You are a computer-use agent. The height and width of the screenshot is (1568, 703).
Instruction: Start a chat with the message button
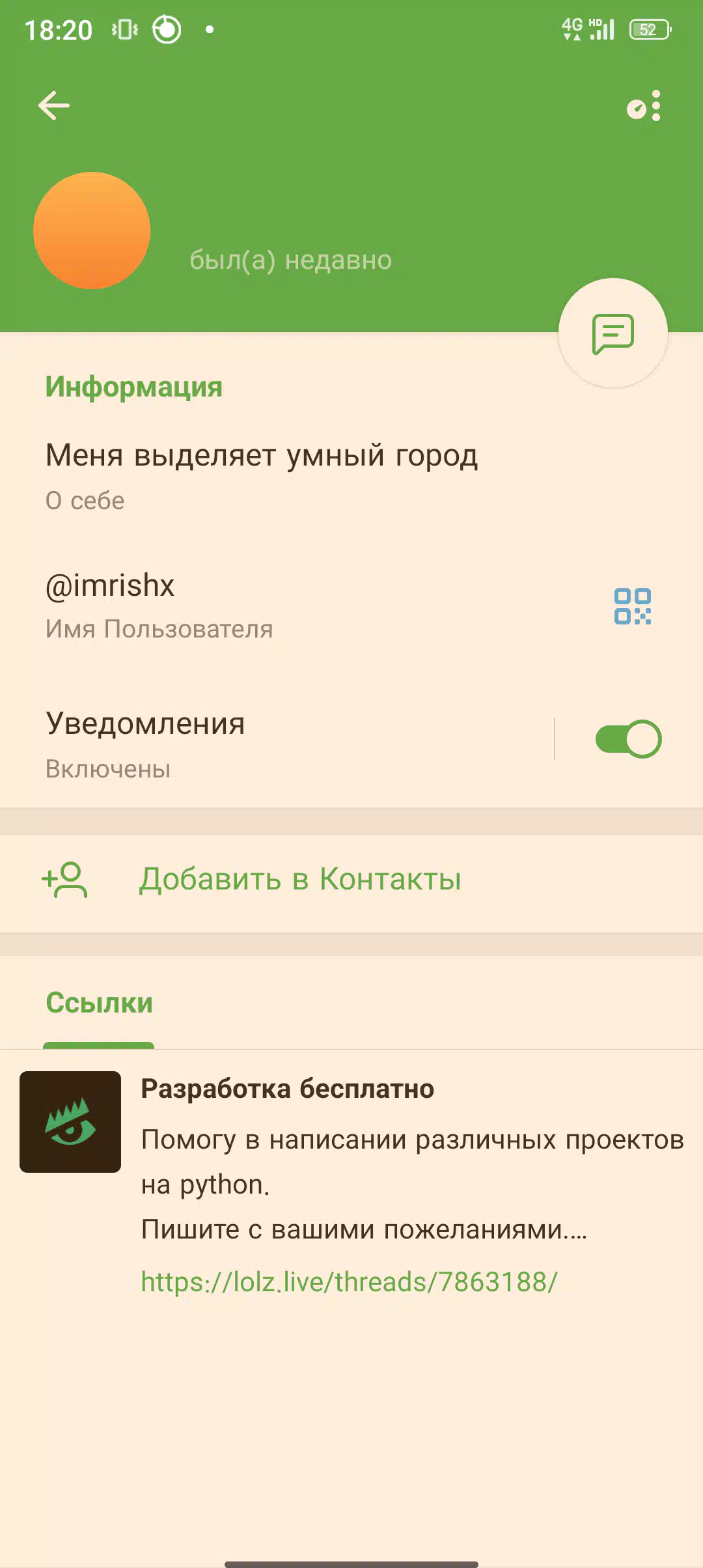pyautogui.click(x=613, y=333)
